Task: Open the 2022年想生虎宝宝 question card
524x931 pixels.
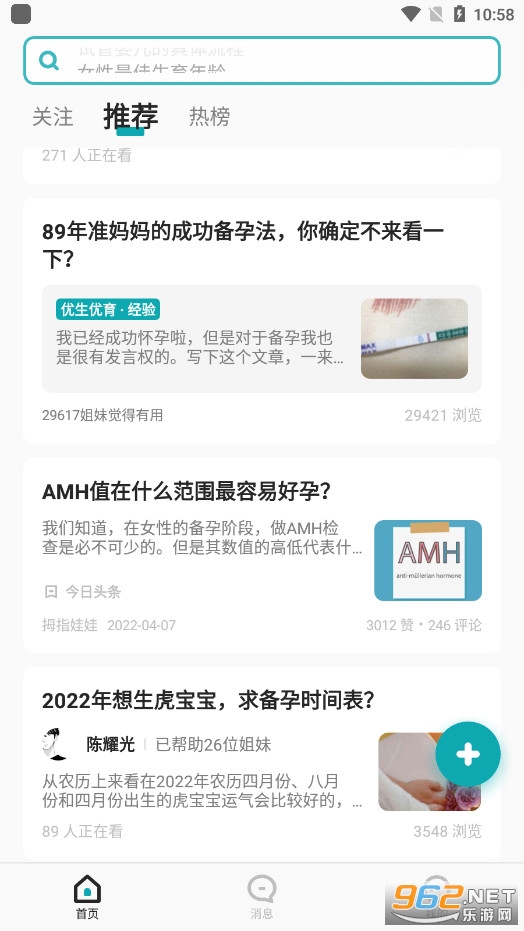Action: click(x=262, y=764)
